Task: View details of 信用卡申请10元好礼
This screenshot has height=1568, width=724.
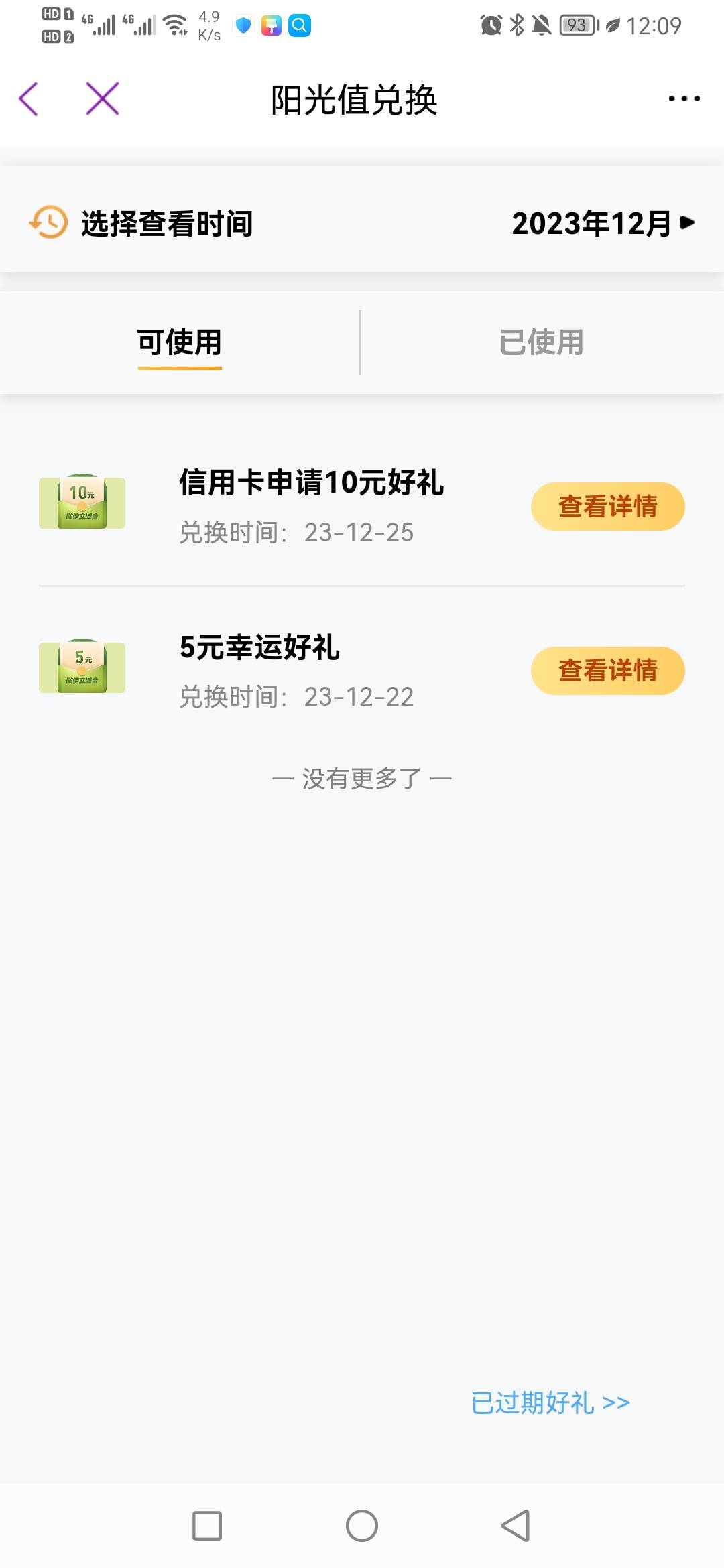Action: tap(608, 507)
